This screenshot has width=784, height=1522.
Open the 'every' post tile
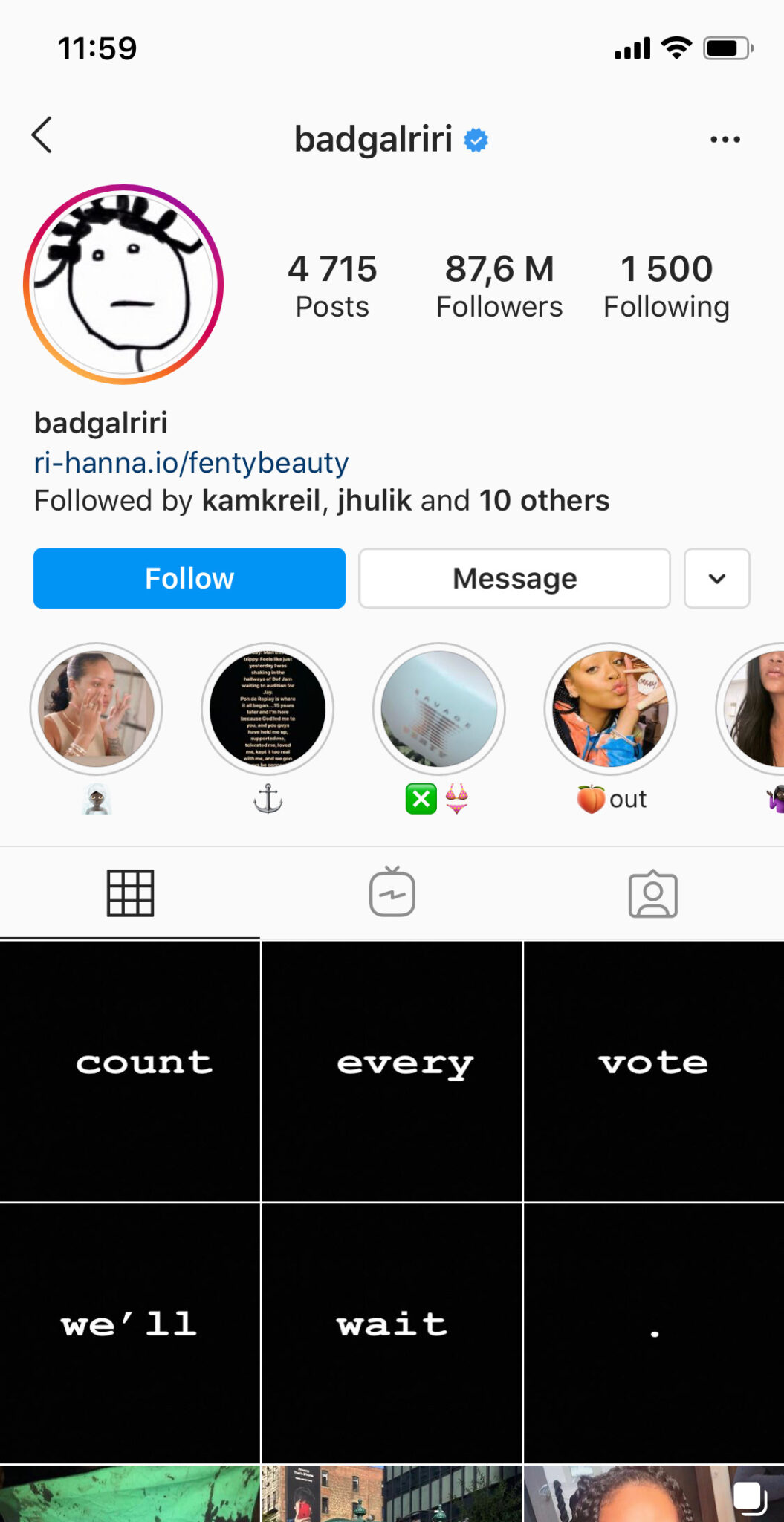pyautogui.click(x=392, y=1071)
